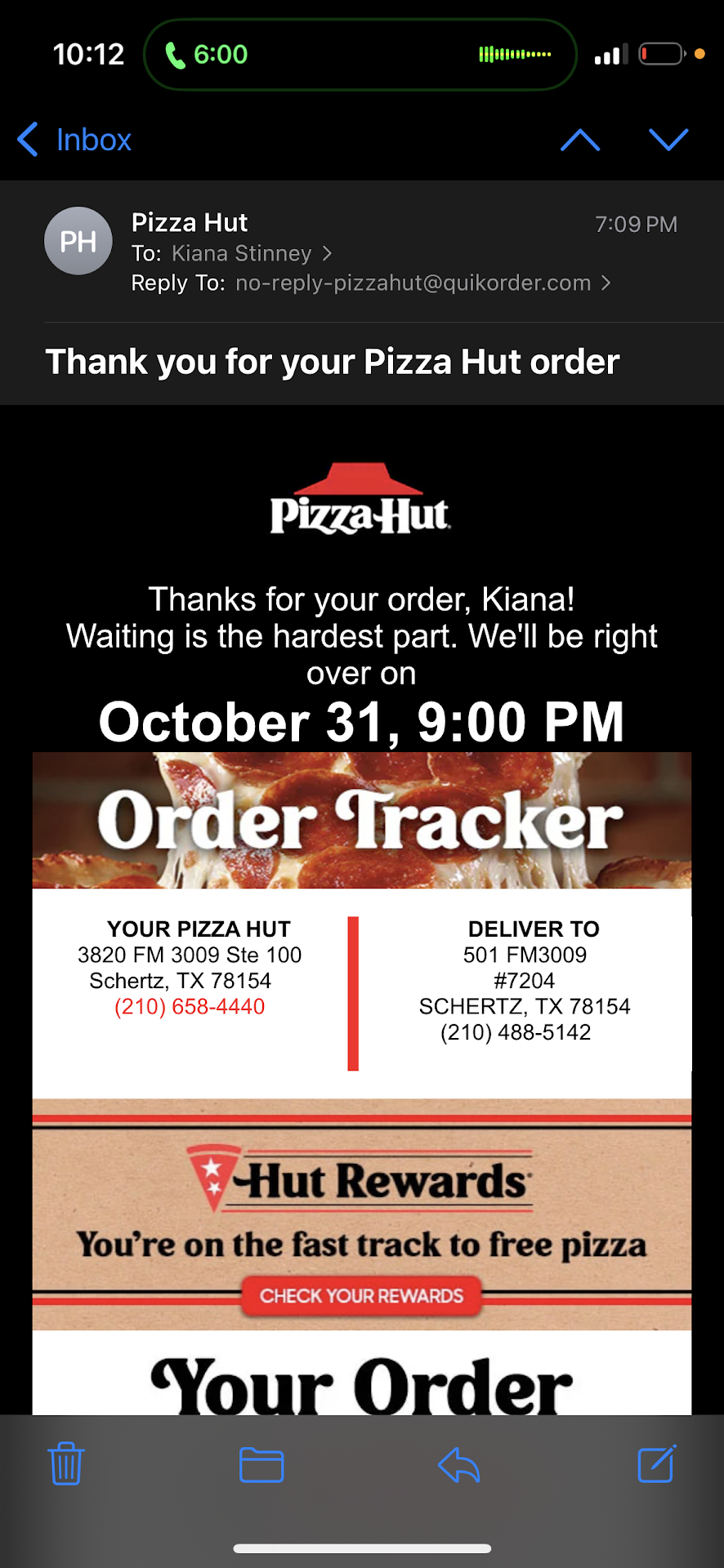Image resolution: width=724 pixels, height=1568 pixels.
Task: Move this email to a folder
Action: pyautogui.click(x=261, y=1464)
